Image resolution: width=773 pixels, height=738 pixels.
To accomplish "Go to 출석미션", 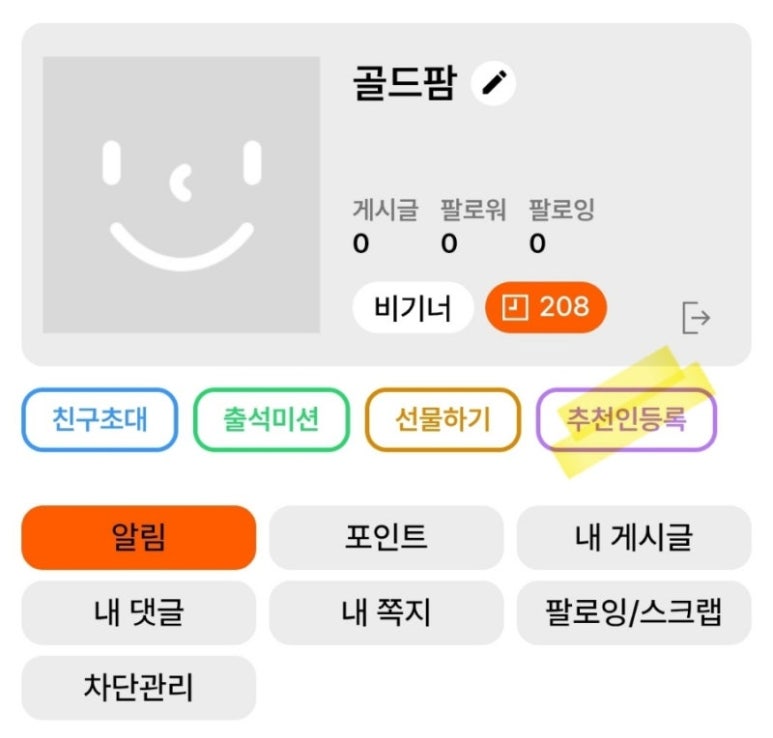I will [271, 419].
